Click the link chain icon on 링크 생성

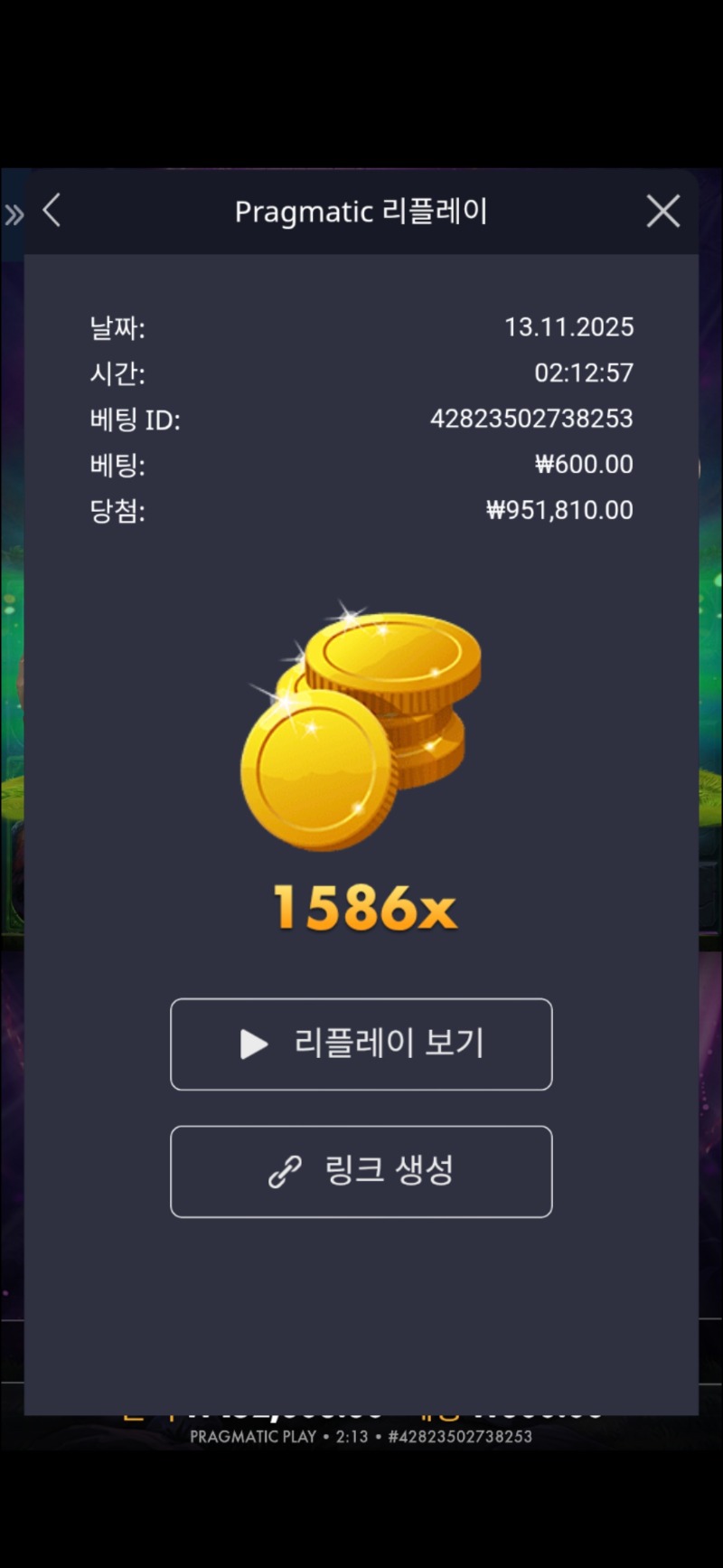pyautogui.click(x=282, y=1172)
